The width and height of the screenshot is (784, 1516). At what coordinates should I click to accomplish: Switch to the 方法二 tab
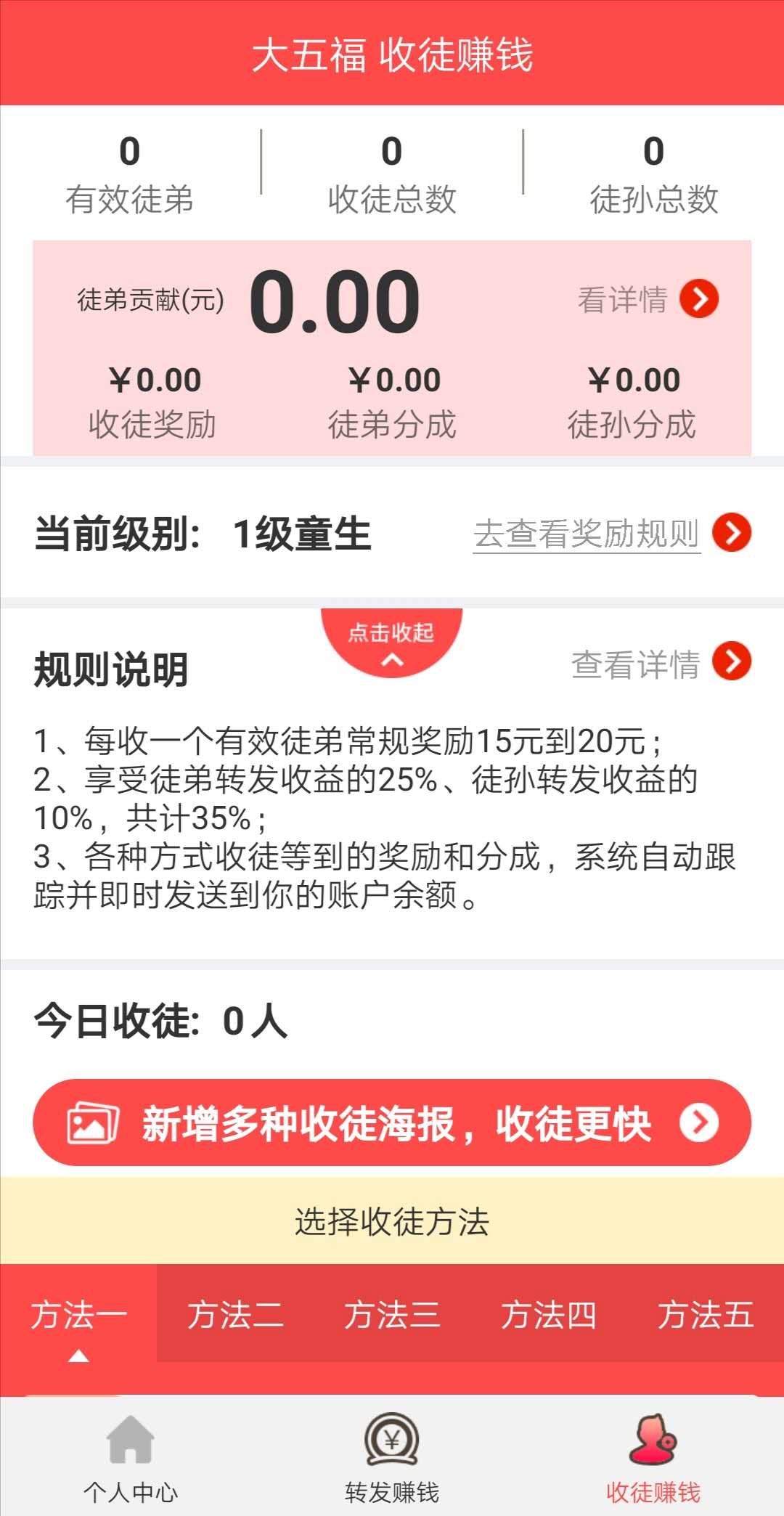click(x=235, y=1314)
